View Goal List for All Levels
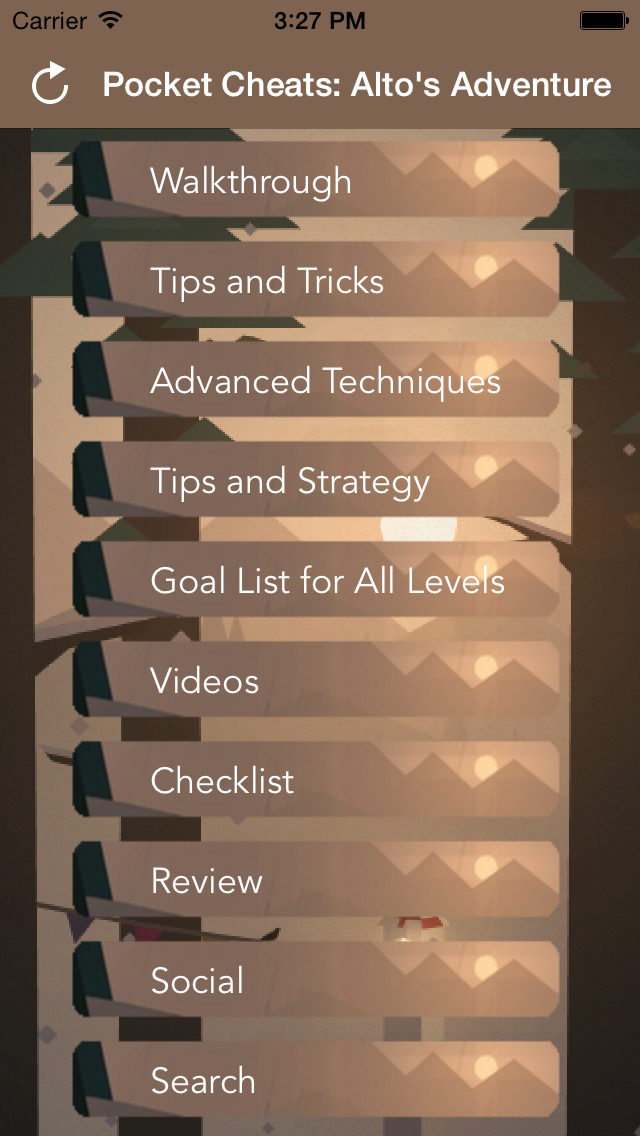Screen dimensions: 640x1136 click(316, 581)
